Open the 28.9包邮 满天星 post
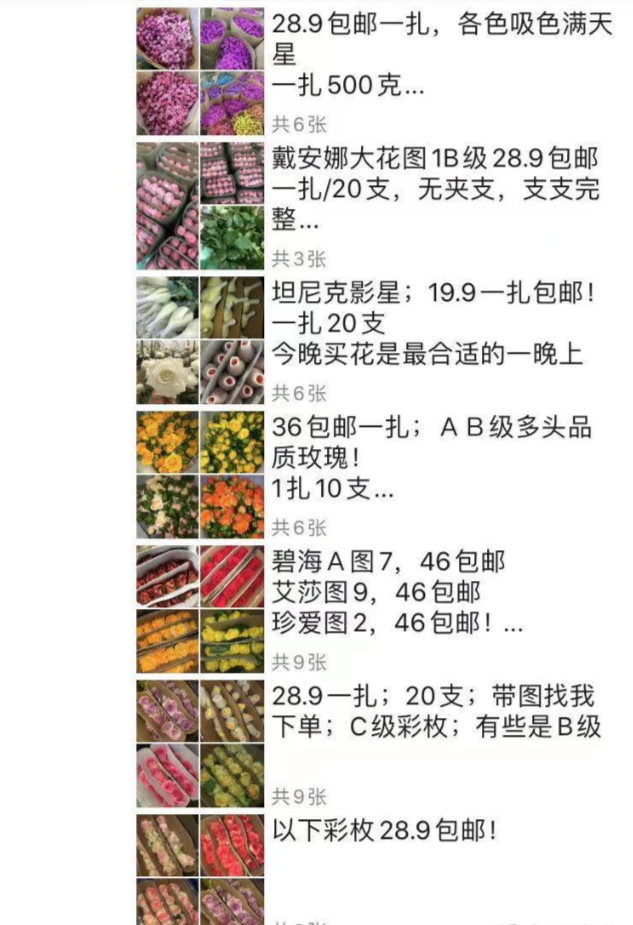Image resolution: width=633 pixels, height=925 pixels. coord(430,55)
